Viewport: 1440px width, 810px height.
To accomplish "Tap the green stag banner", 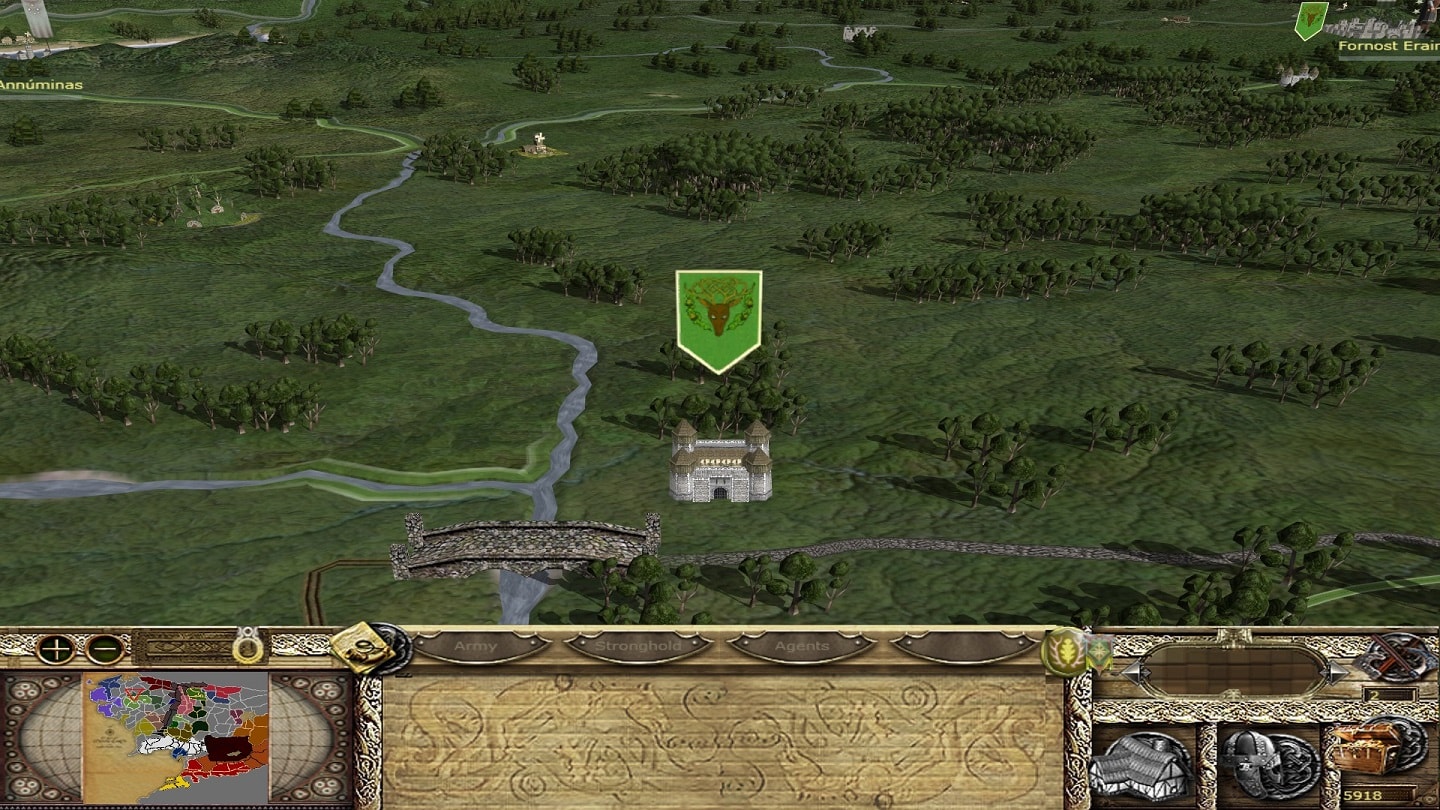I will click(x=718, y=318).
